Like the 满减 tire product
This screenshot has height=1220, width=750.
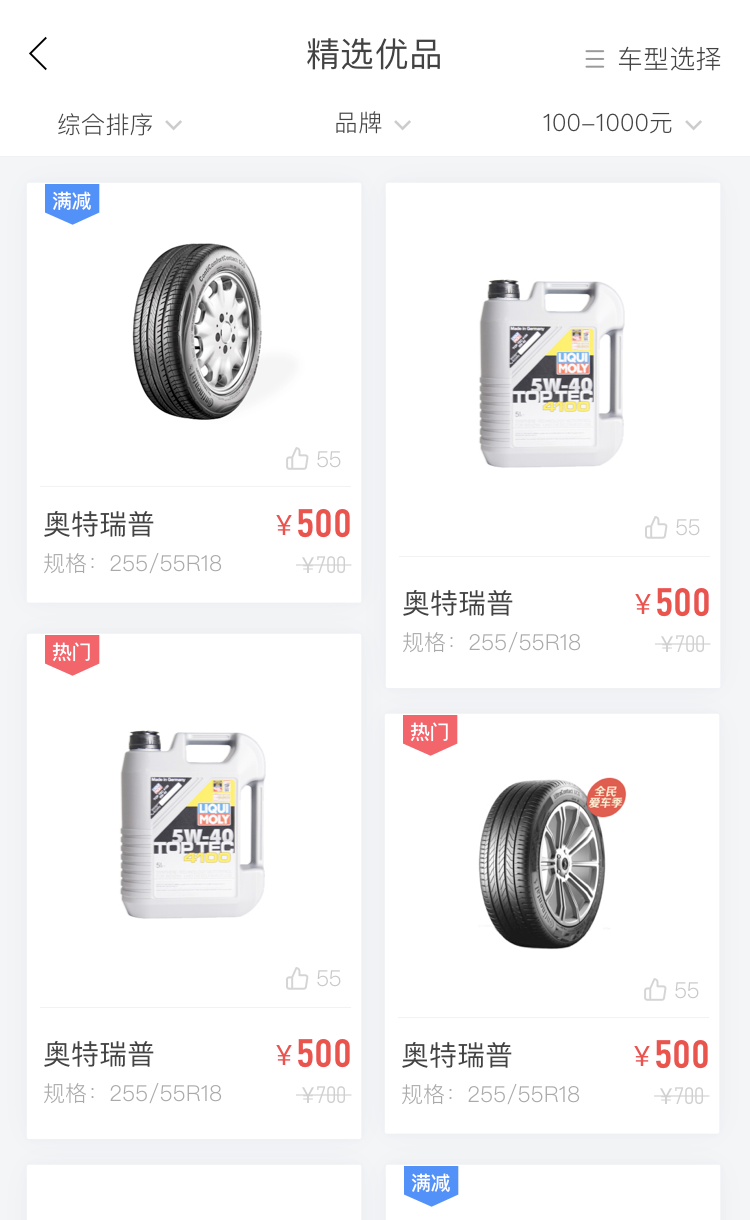(x=298, y=459)
